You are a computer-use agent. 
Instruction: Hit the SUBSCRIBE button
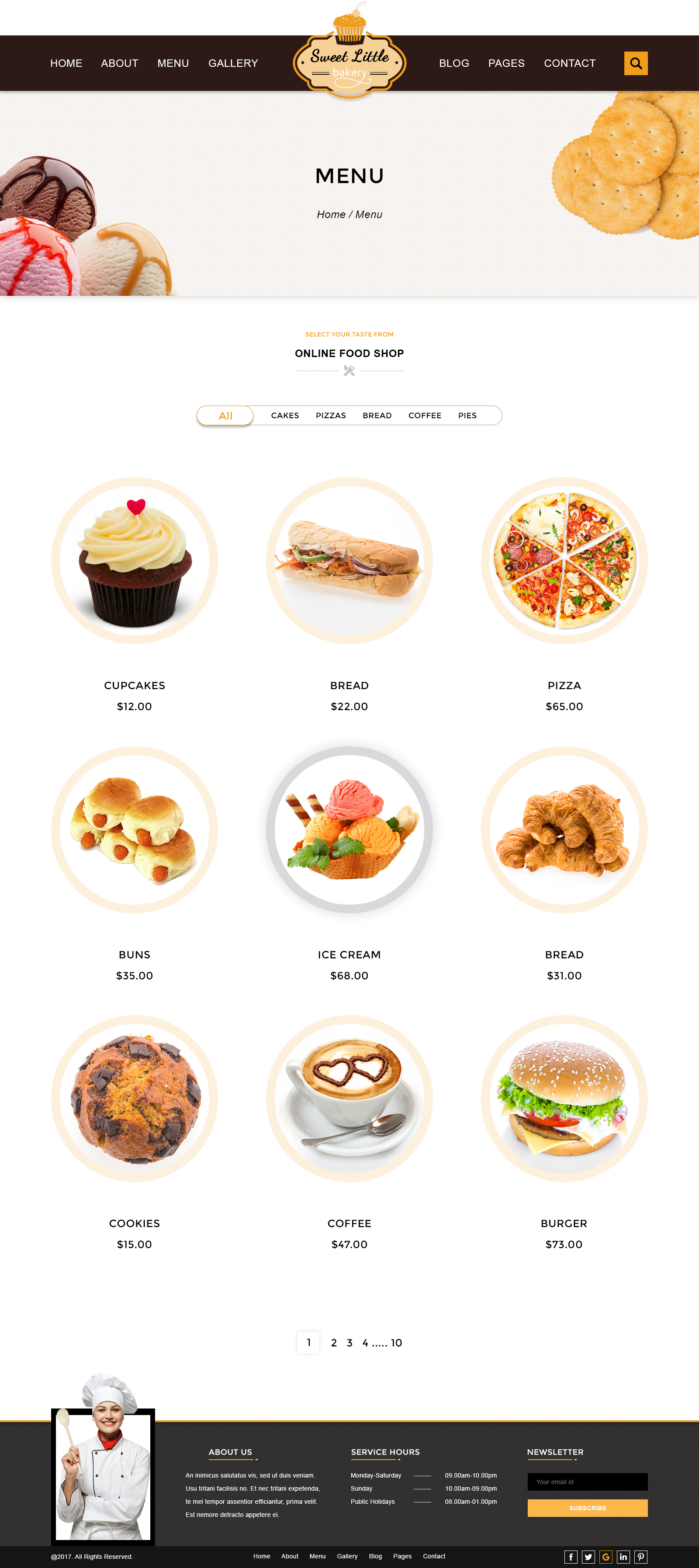pyautogui.click(x=587, y=1508)
